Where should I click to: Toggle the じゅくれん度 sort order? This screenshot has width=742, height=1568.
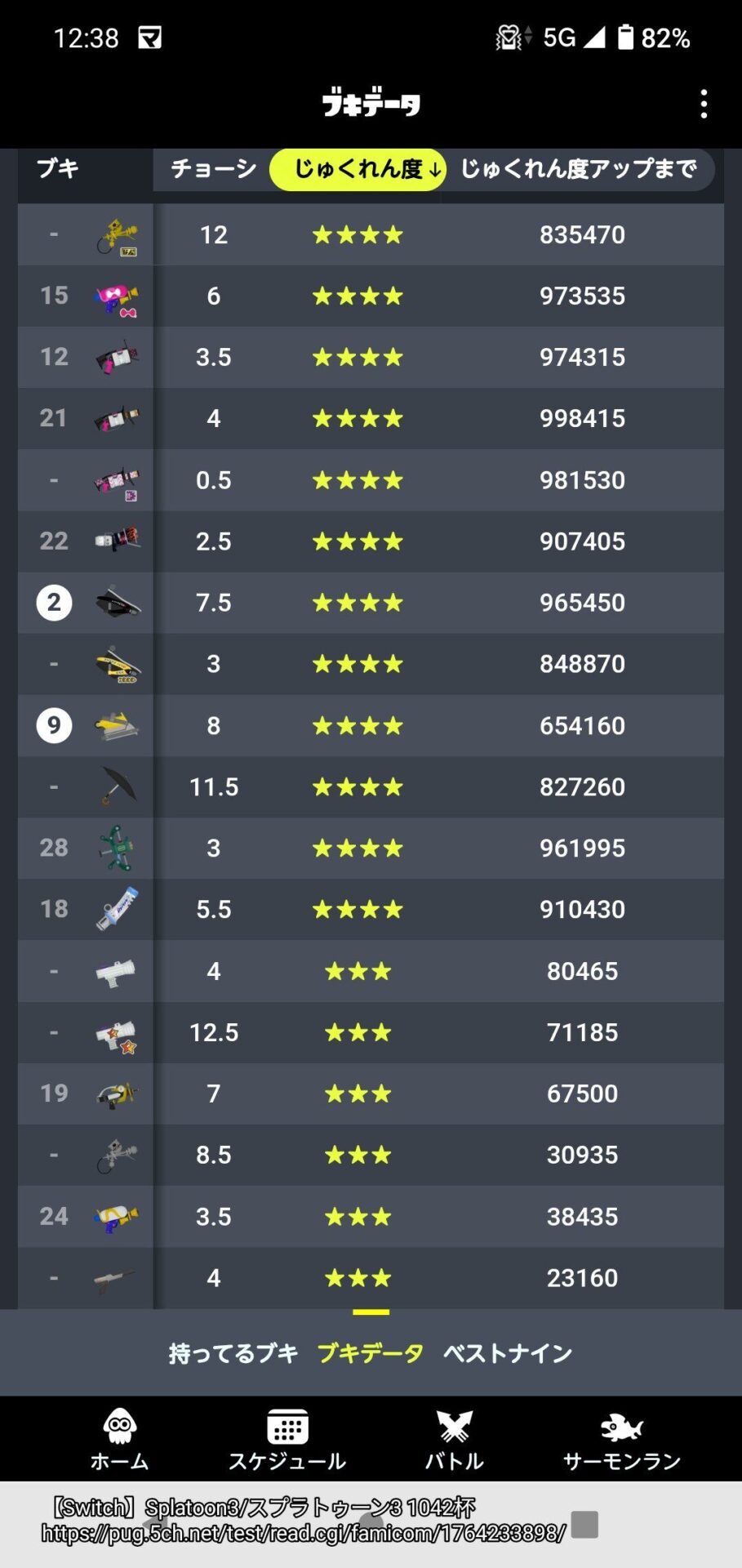click(x=359, y=169)
